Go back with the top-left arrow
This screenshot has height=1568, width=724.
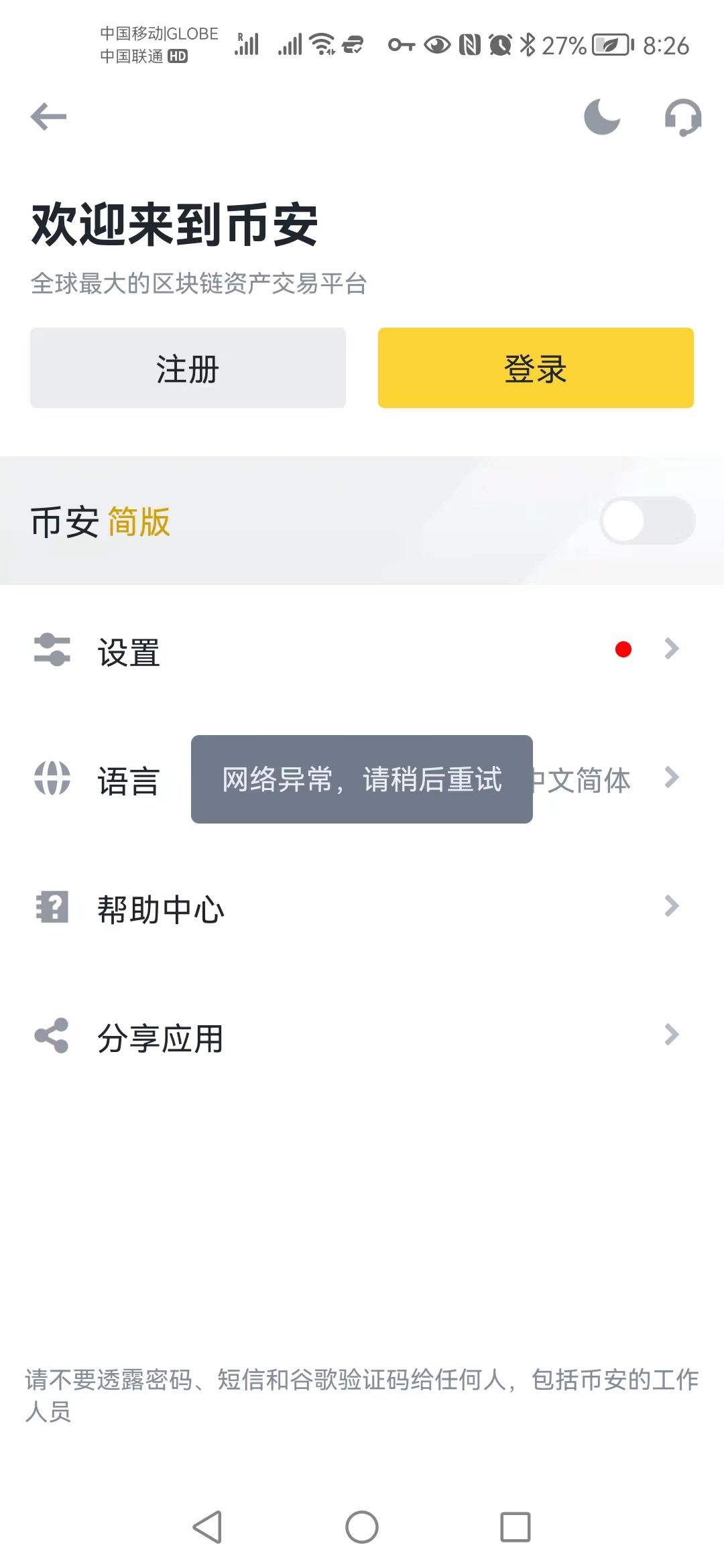48,117
